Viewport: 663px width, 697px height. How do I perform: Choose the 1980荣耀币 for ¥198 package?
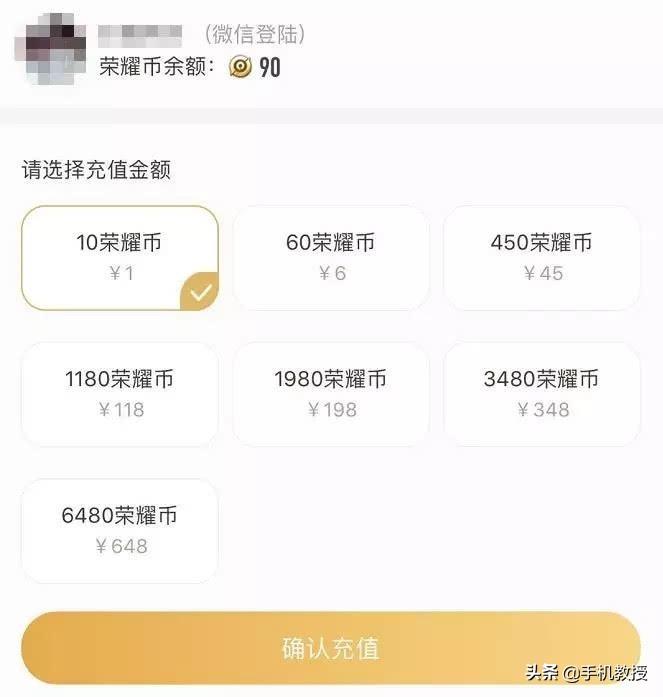point(331,394)
